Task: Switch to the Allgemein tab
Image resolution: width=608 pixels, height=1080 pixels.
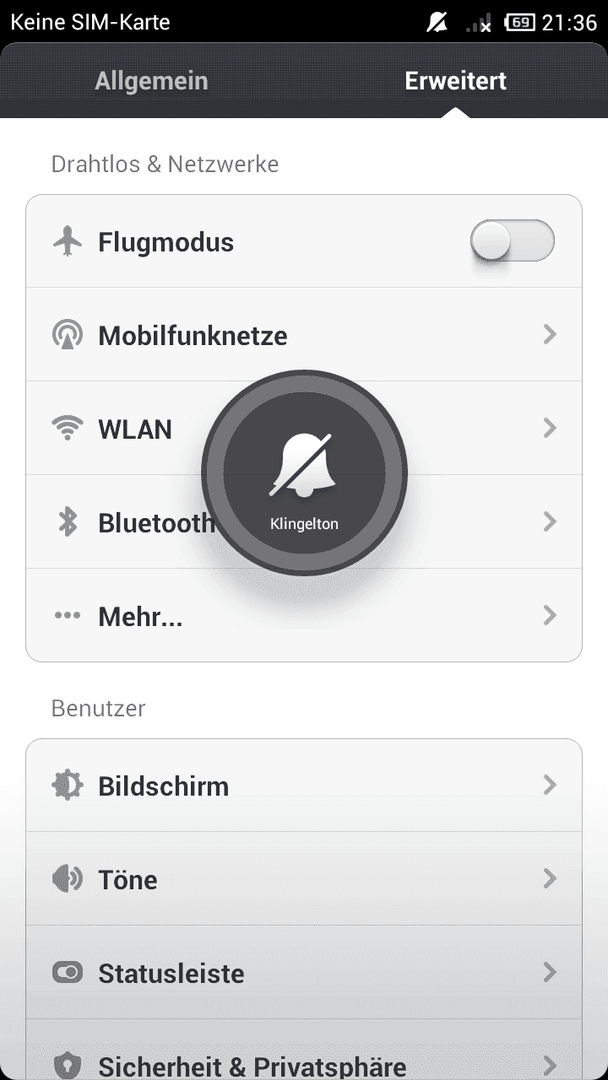Action: pos(151,81)
